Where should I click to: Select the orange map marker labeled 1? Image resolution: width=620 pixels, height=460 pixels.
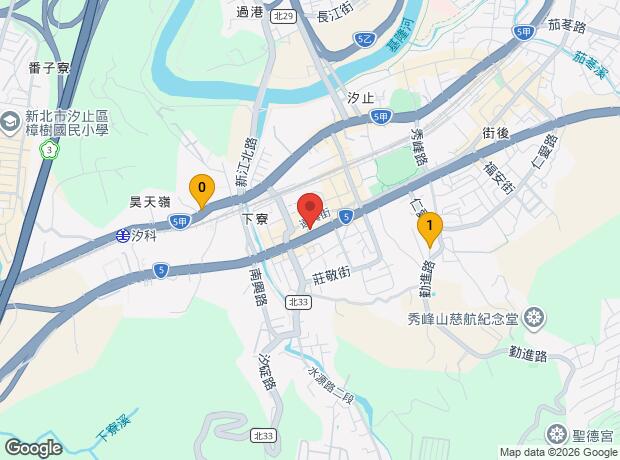pos(430,230)
